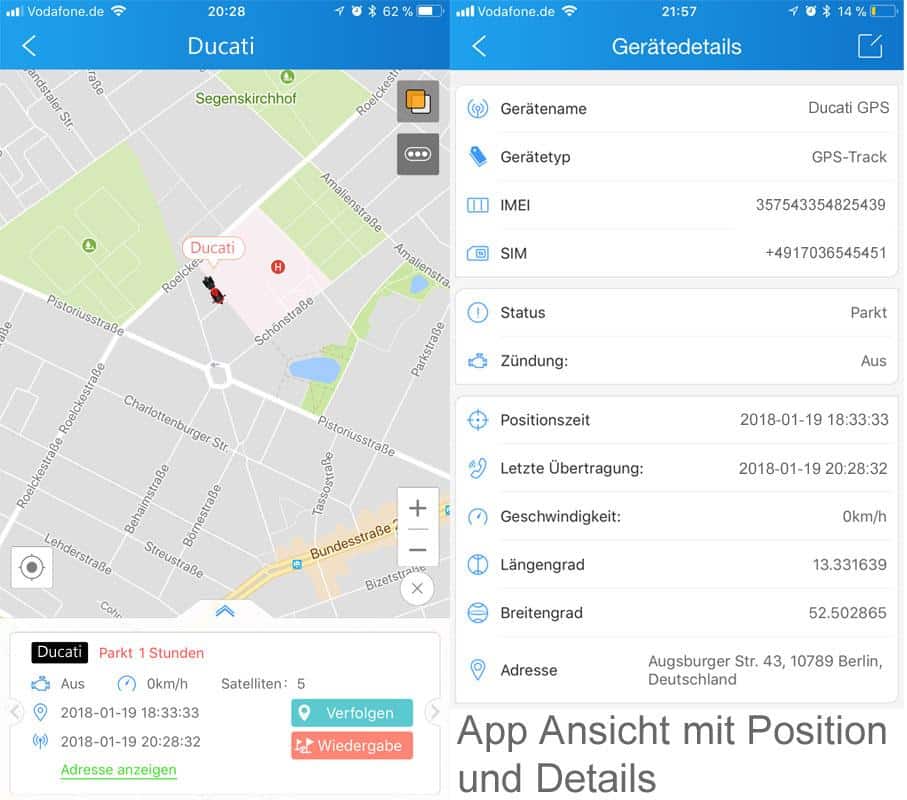The width and height of the screenshot is (907, 800).
Task: Show the address via Adresse anzeigen
Action: (118, 770)
